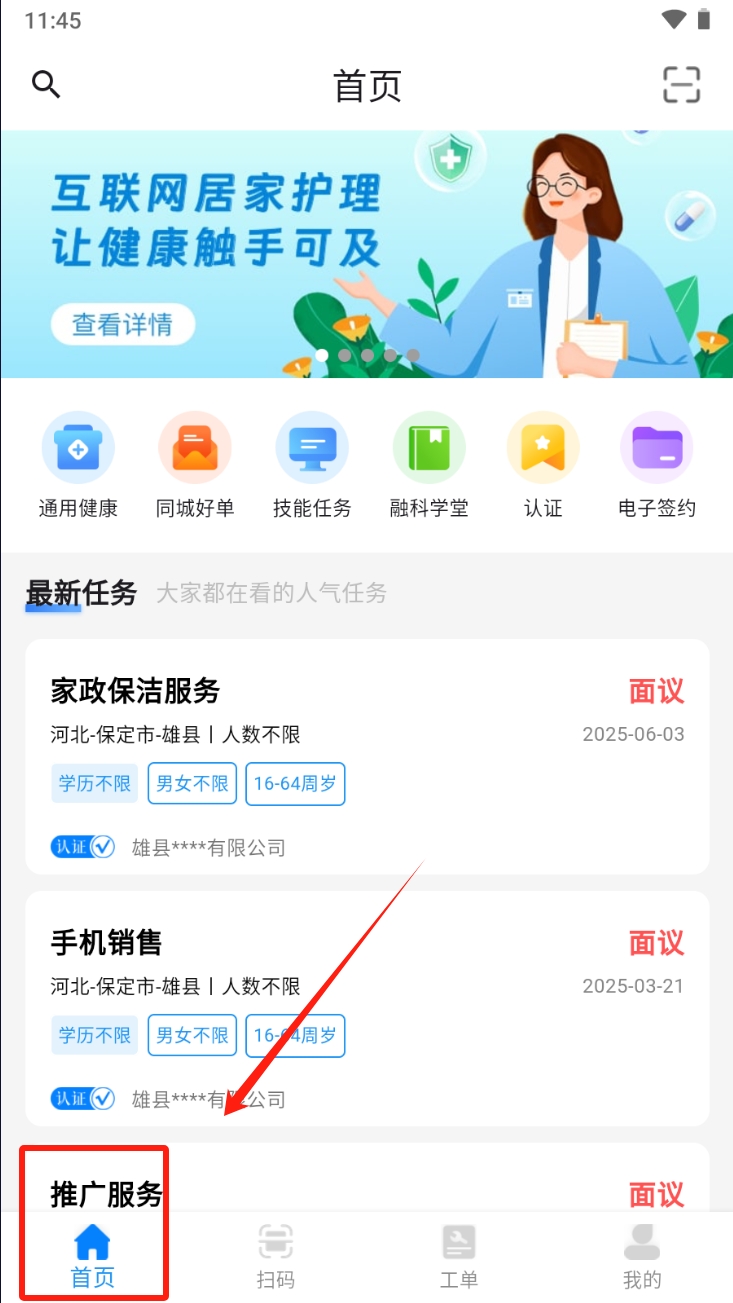Image resolution: width=733 pixels, height=1303 pixels.
Task: Switch to the 工单 tab
Action: 459,1256
